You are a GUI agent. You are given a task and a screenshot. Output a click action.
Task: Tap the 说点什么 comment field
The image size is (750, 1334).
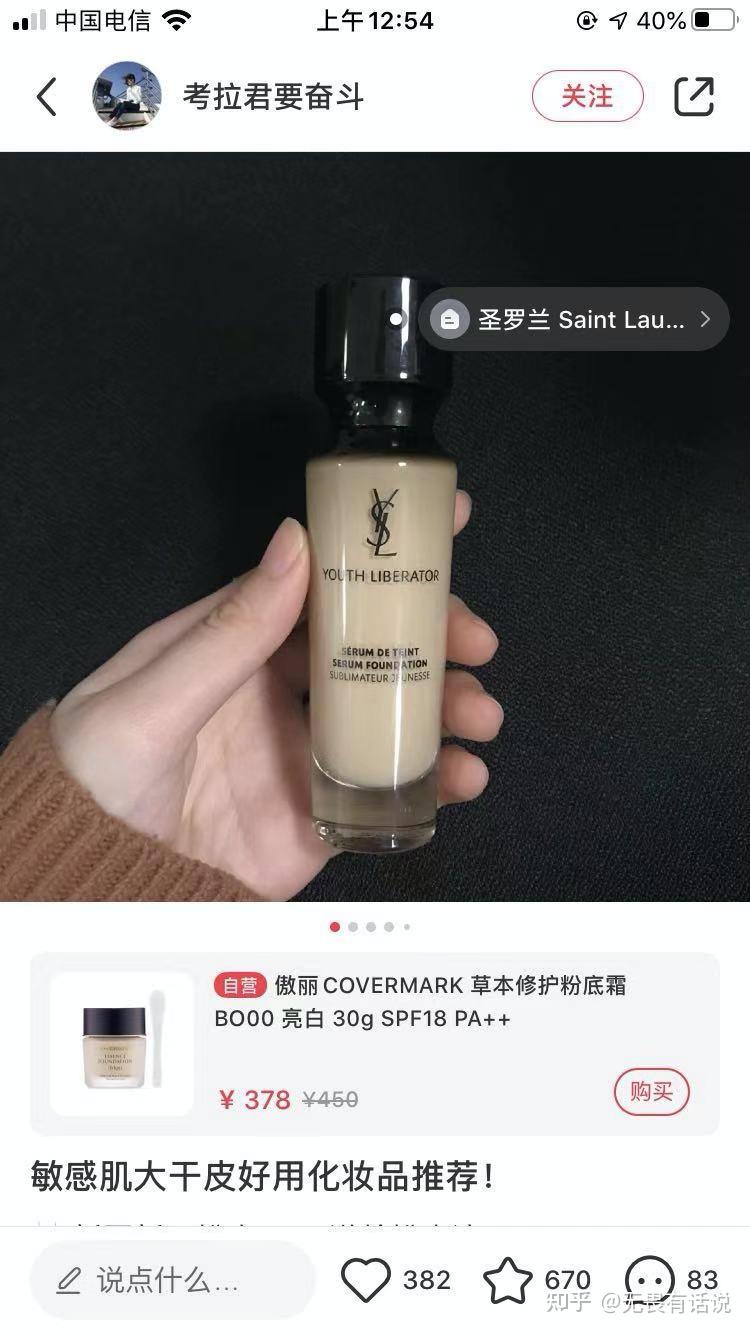pos(170,1280)
